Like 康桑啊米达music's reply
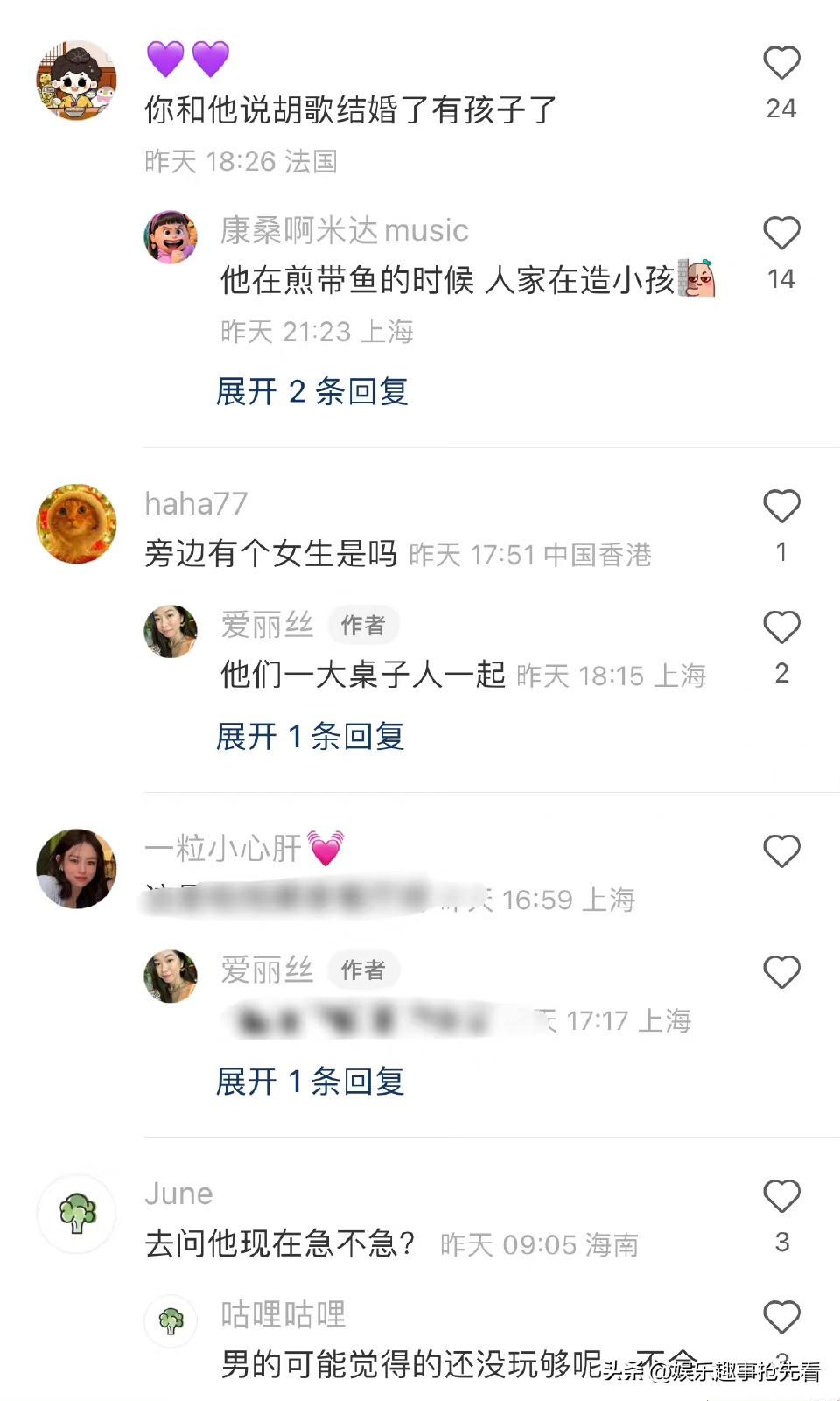Viewport: 840px width, 1401px height. (780, 234)
